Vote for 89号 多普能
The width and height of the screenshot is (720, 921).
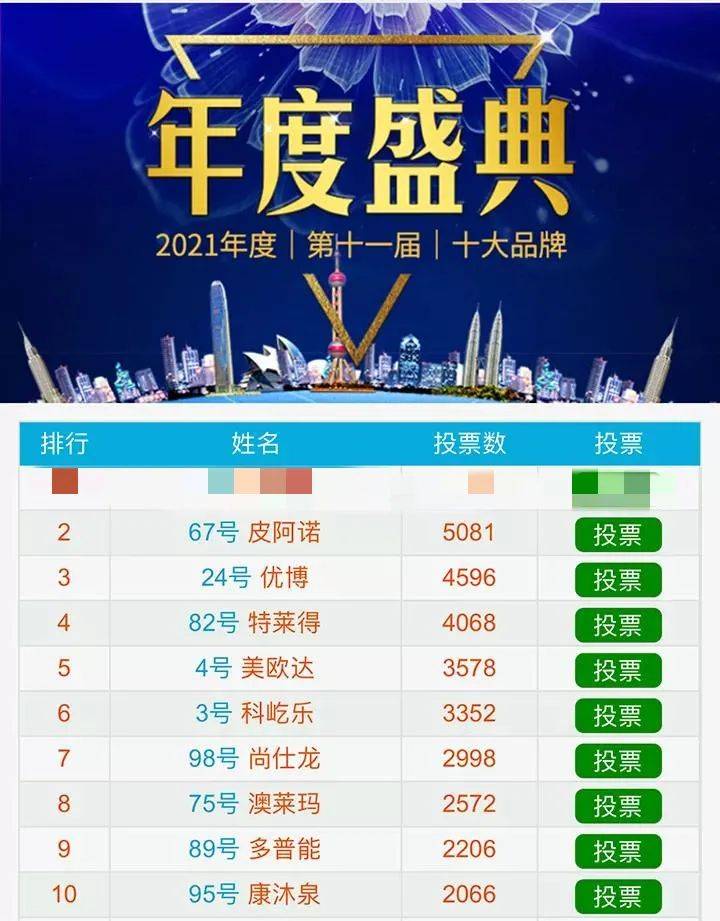[x=618, y=851]
